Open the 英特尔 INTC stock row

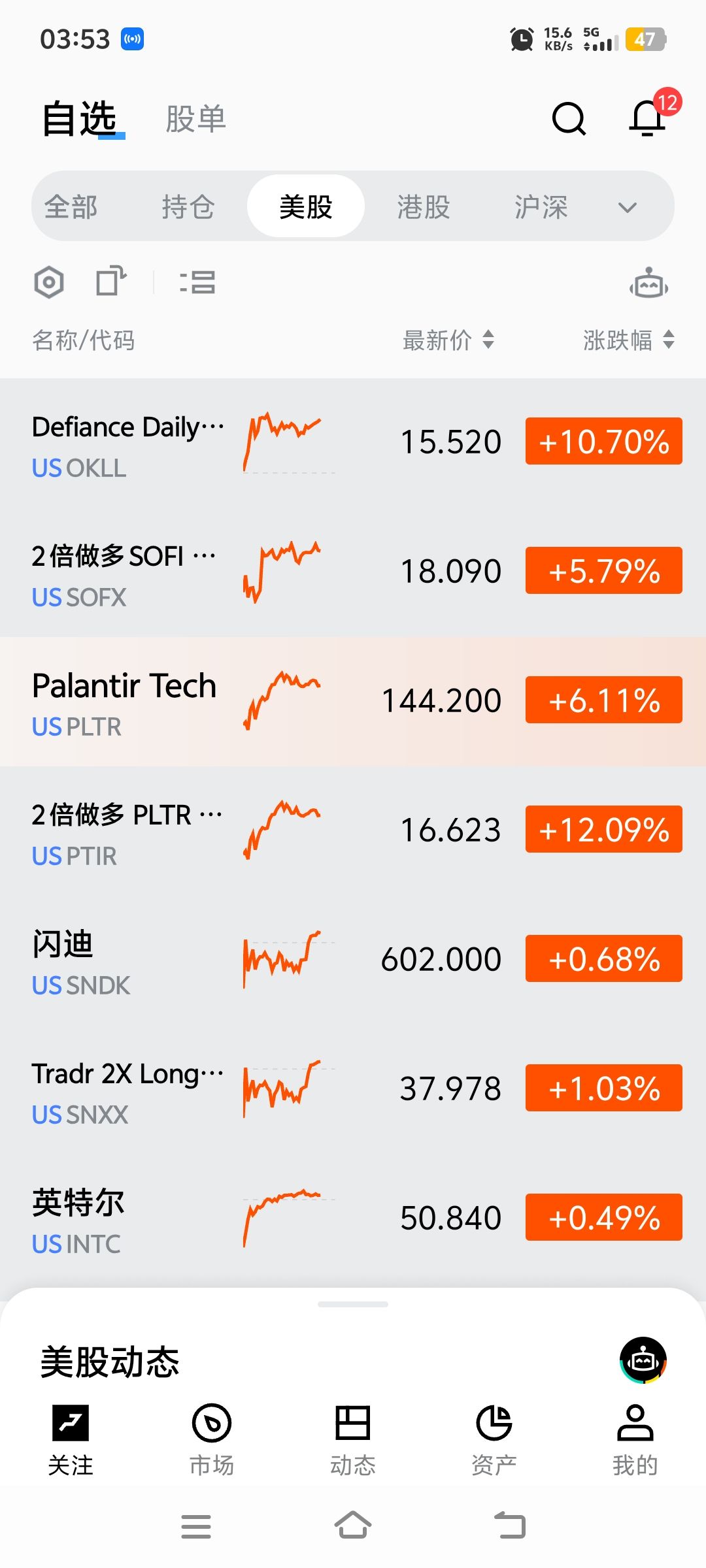tap(78, 1219)
